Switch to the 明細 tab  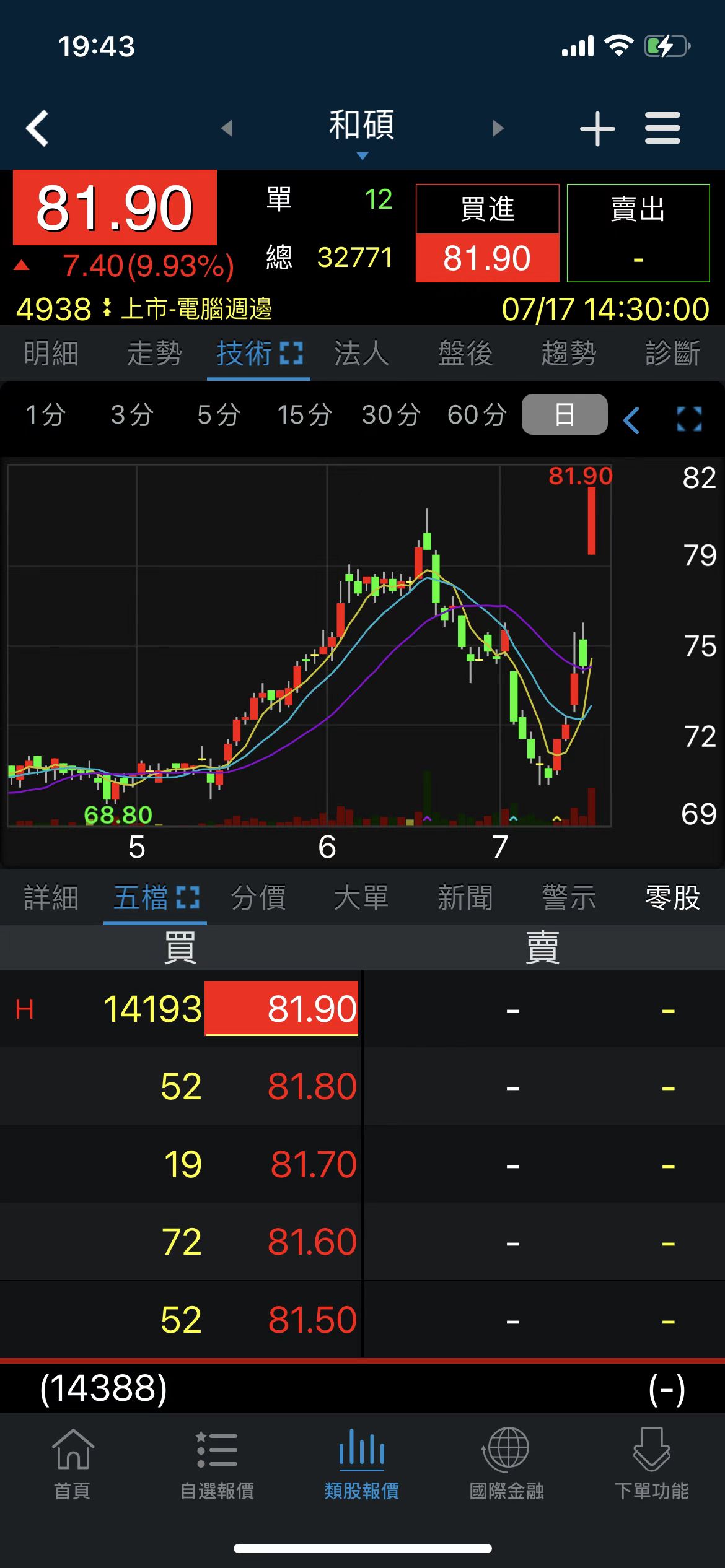51,354
